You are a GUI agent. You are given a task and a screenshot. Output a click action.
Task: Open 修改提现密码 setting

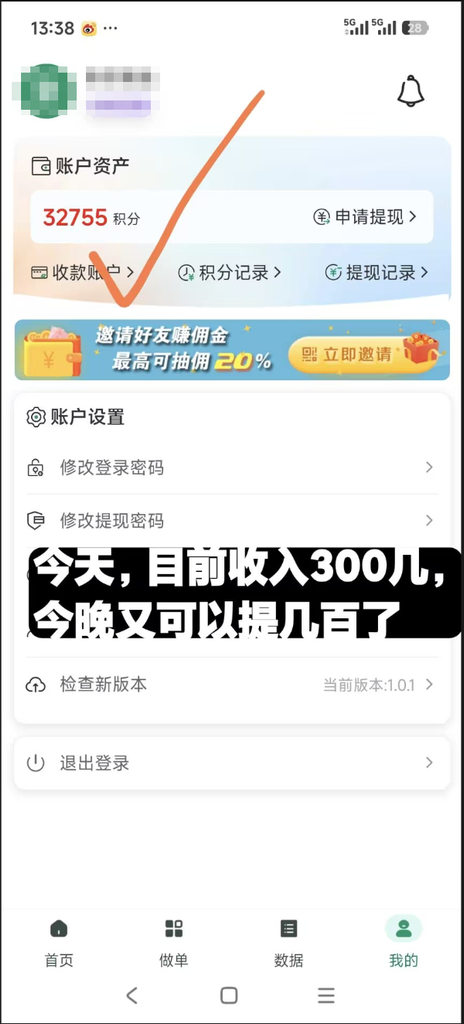[232, 520]
